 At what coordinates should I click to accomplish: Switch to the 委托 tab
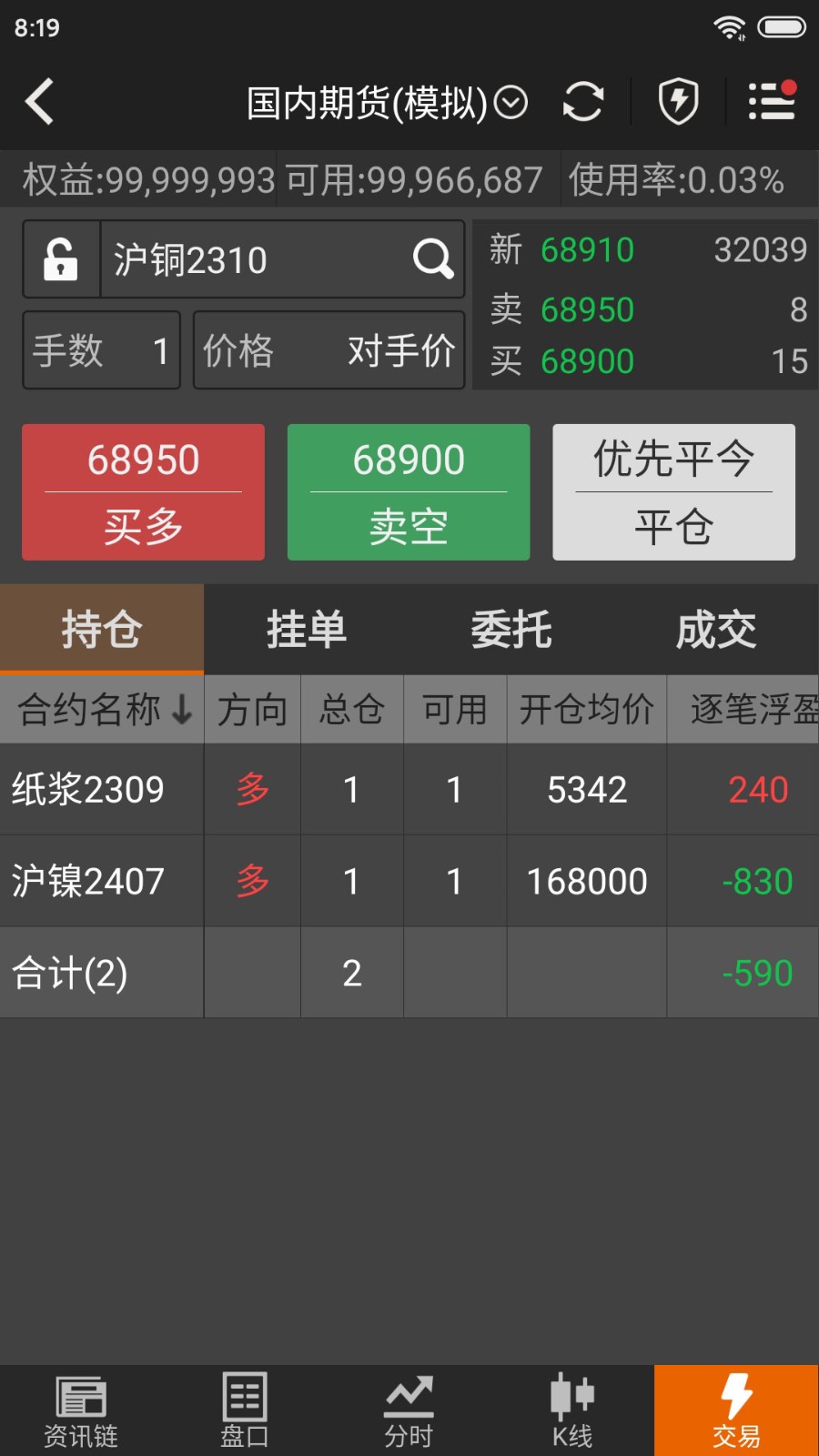[511, 629]
